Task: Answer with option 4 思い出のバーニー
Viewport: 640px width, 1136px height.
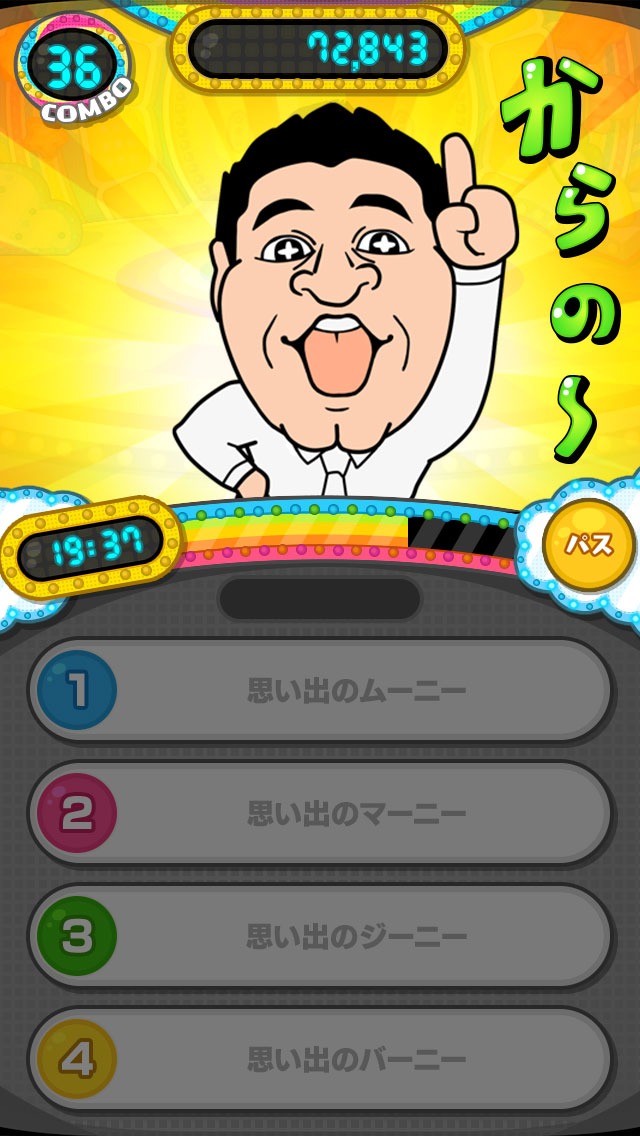Action: tap(320, 1058)
